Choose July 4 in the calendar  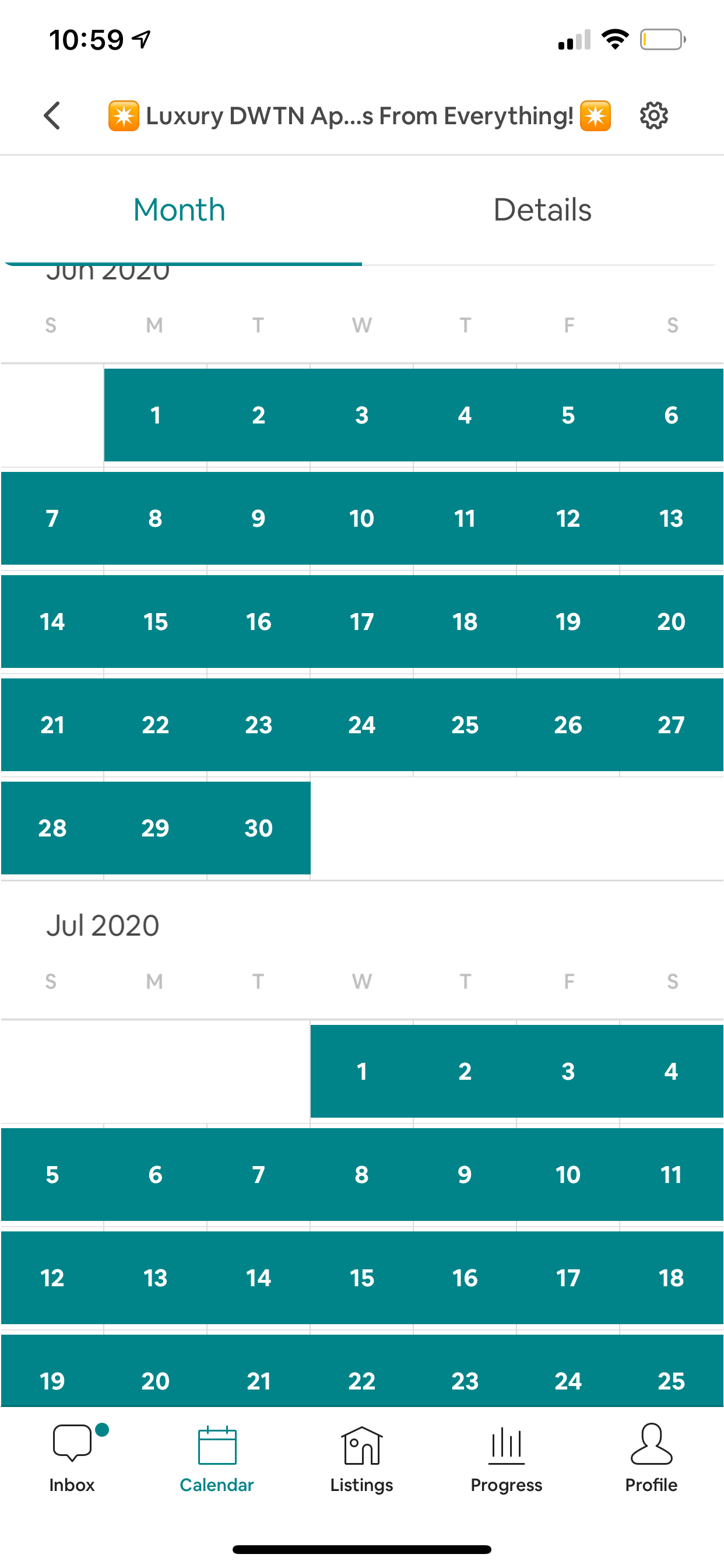click(671, 1072)
